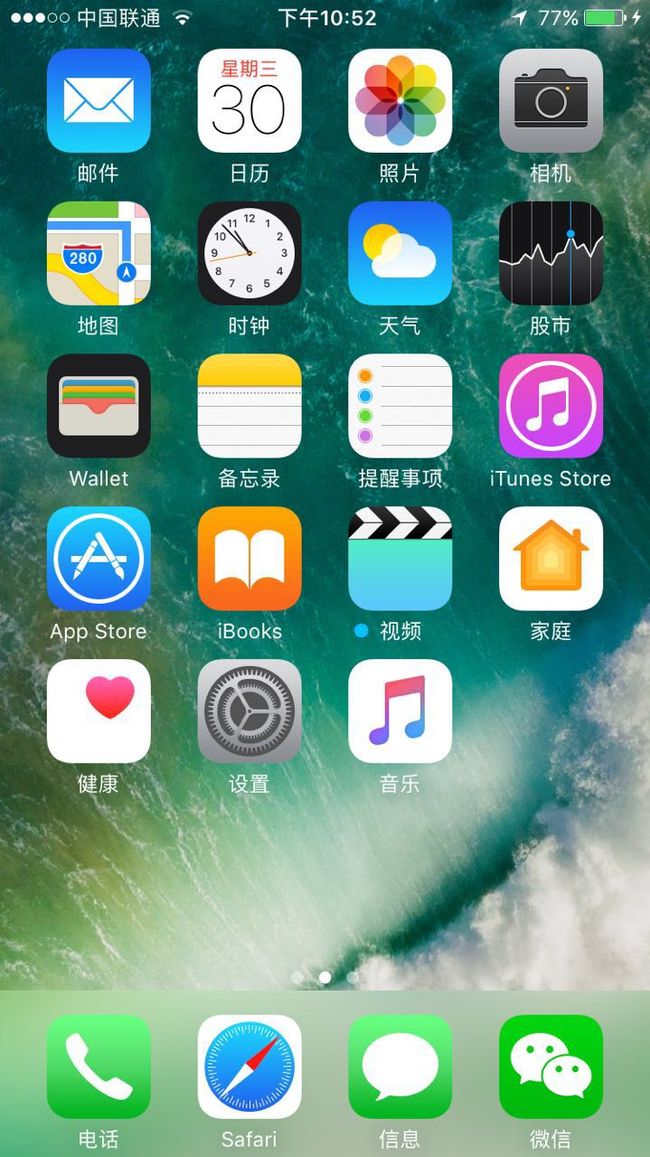650x1157 pixels.
Task: Launch the 相机 camera
Action: (551, 100)
